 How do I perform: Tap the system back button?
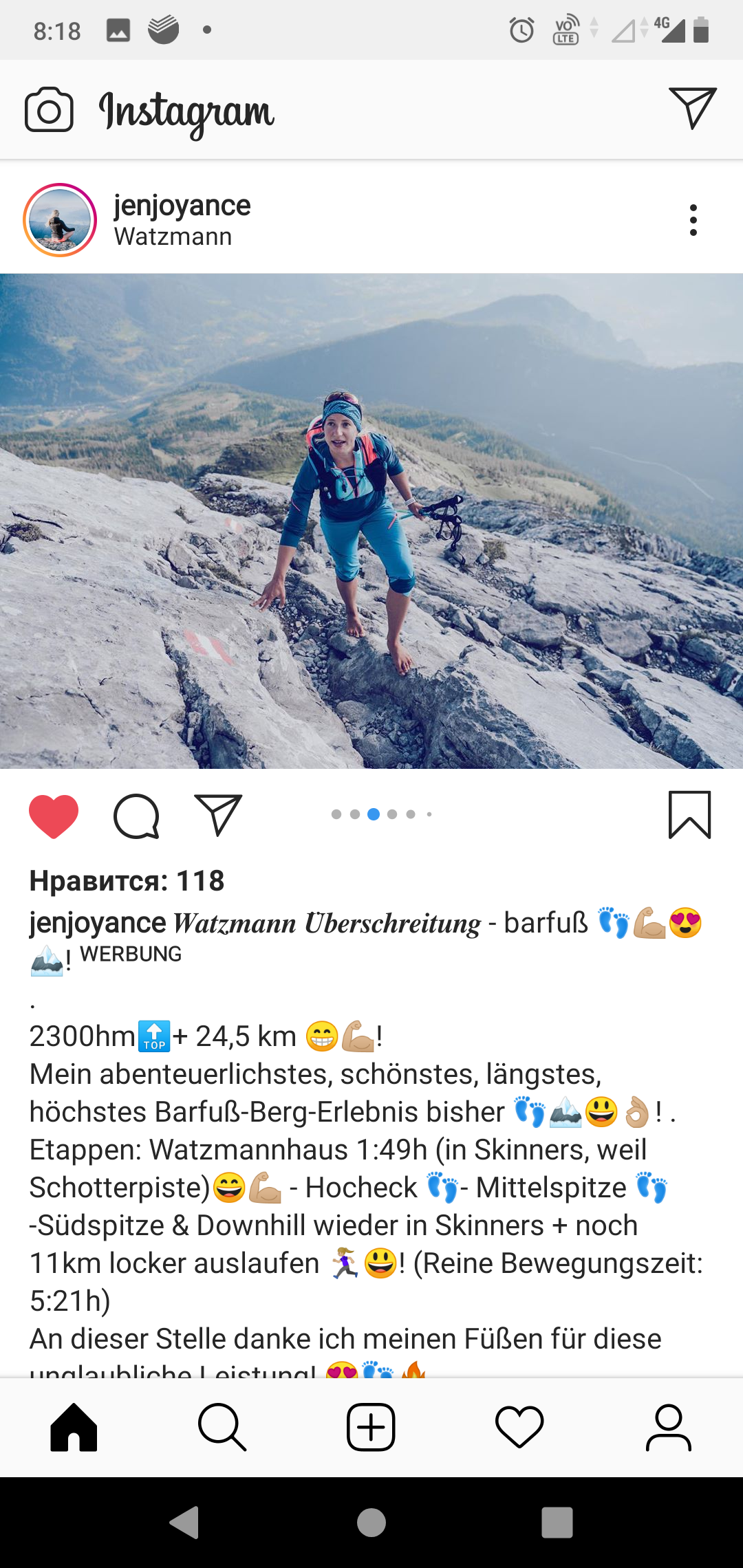184,1523
